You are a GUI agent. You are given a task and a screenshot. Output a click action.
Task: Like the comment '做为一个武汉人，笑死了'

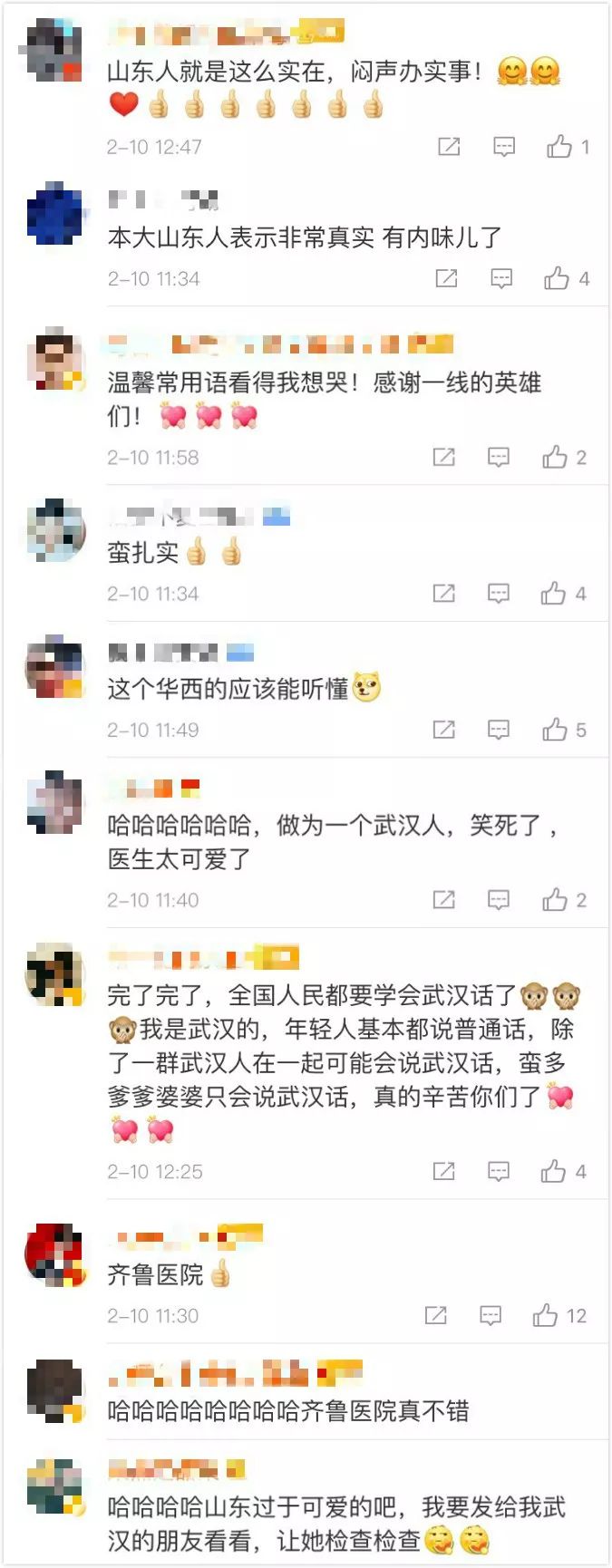click(554, 899)
